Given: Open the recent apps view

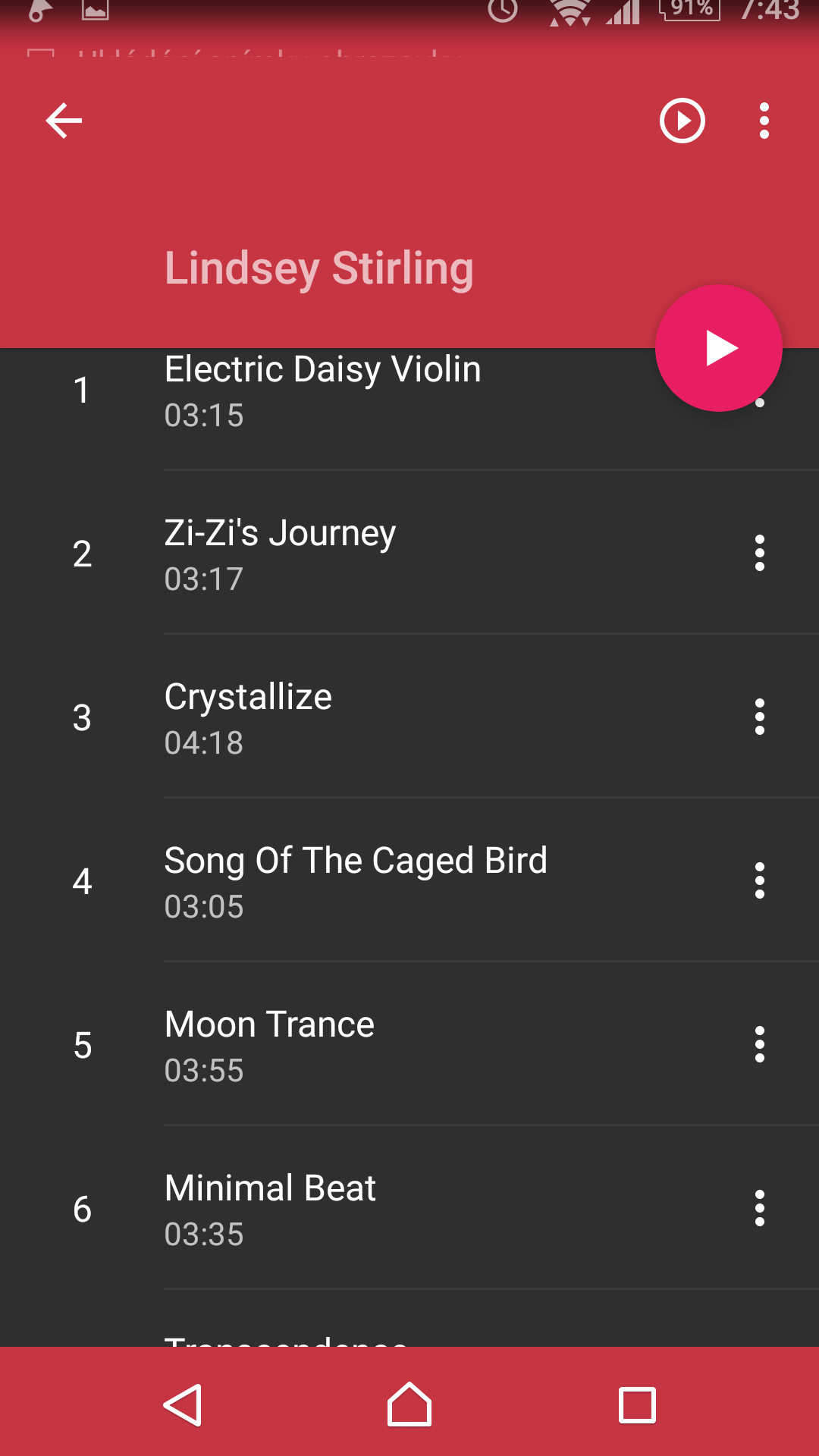Looking at the screenshot, I should [637, 1405].
